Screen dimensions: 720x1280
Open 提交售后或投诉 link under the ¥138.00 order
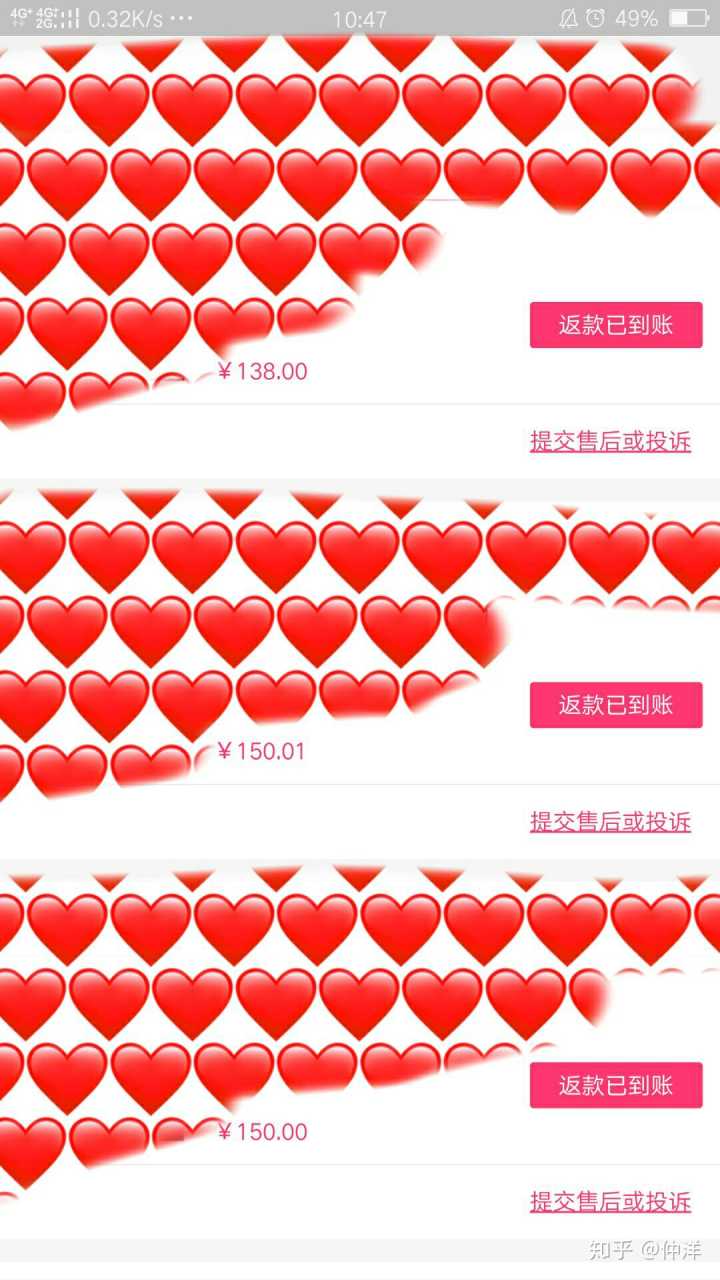click(610, 441)
